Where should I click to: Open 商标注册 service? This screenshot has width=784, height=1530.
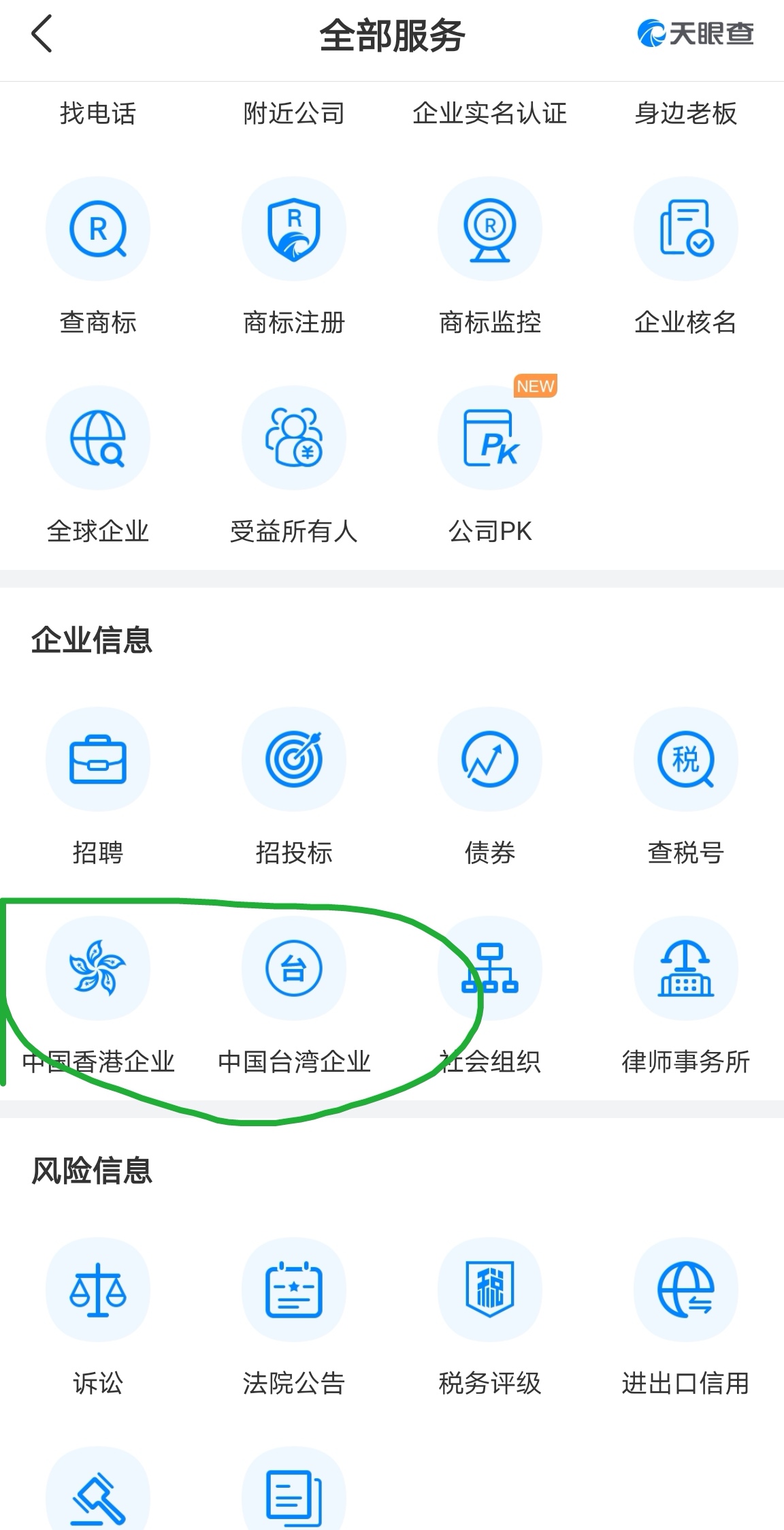coord(294,229)
